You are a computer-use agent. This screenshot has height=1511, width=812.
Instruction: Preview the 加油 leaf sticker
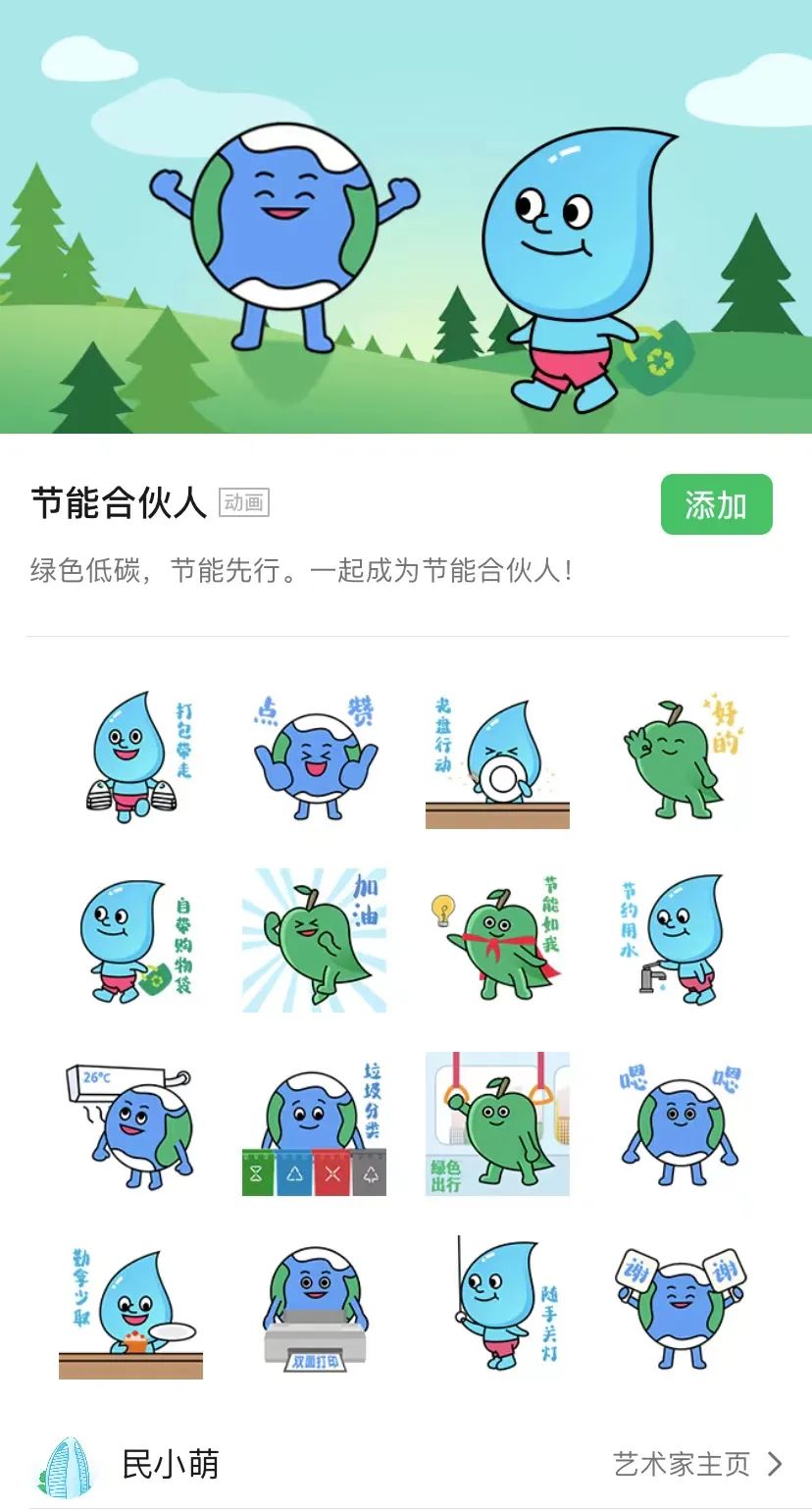pyautogui.click(x=315, y=940)
